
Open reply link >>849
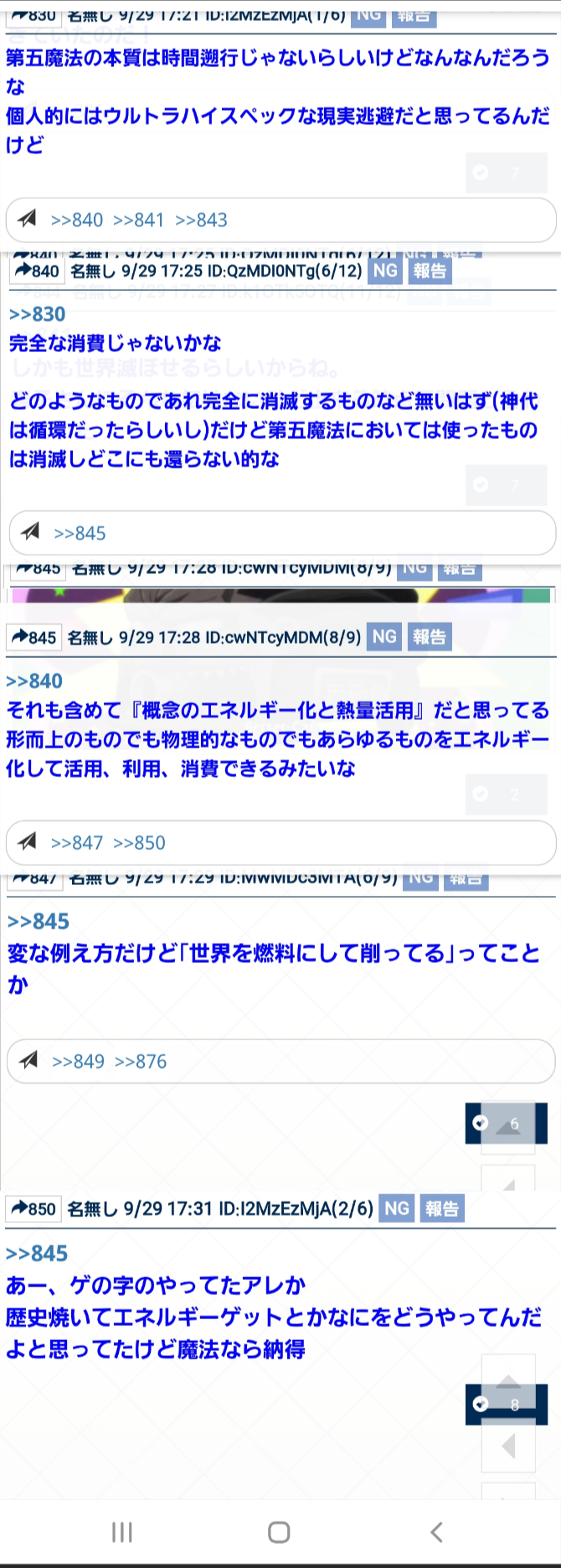point(78,1061)
